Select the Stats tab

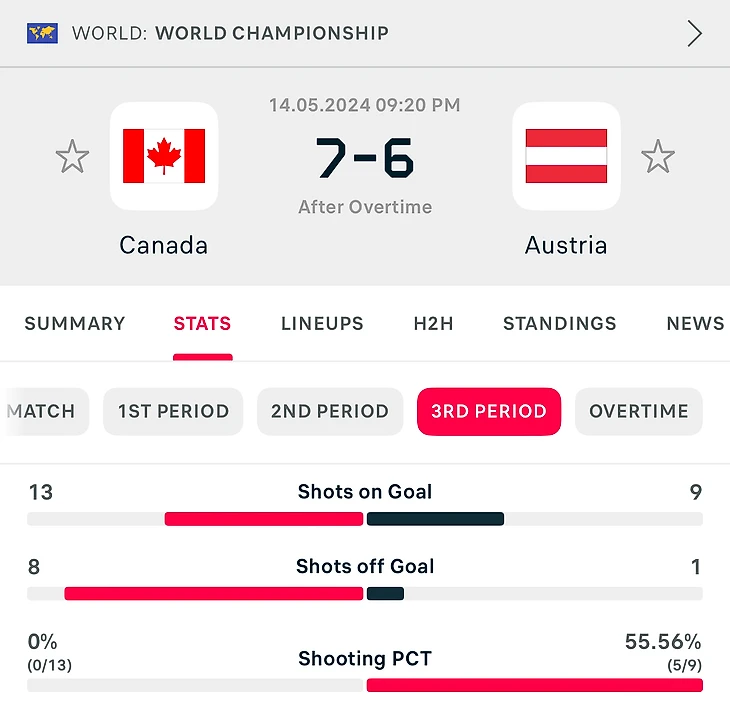(x=202, y=324)
